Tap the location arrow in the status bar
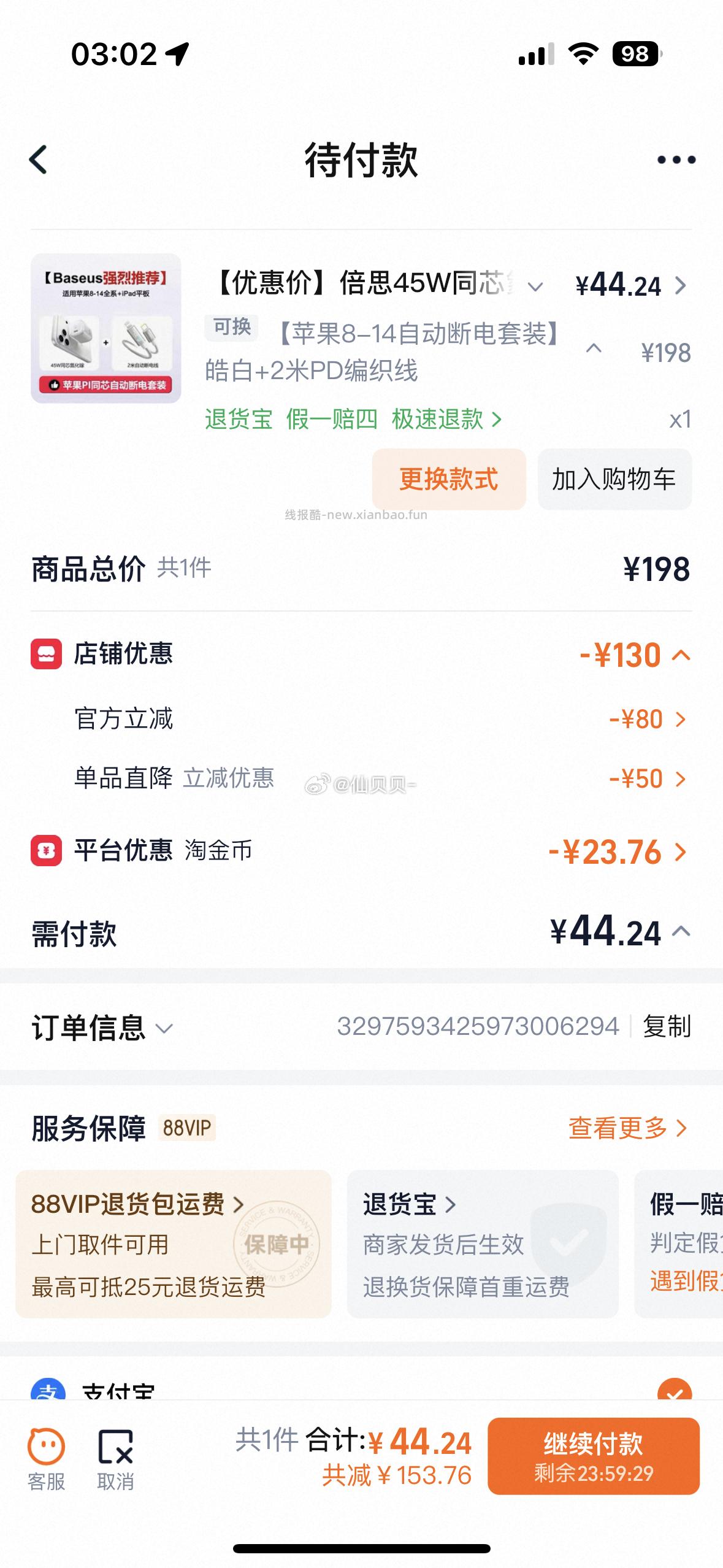The height and width of the screenshot is (1568, 723). [x=178, y=55]
